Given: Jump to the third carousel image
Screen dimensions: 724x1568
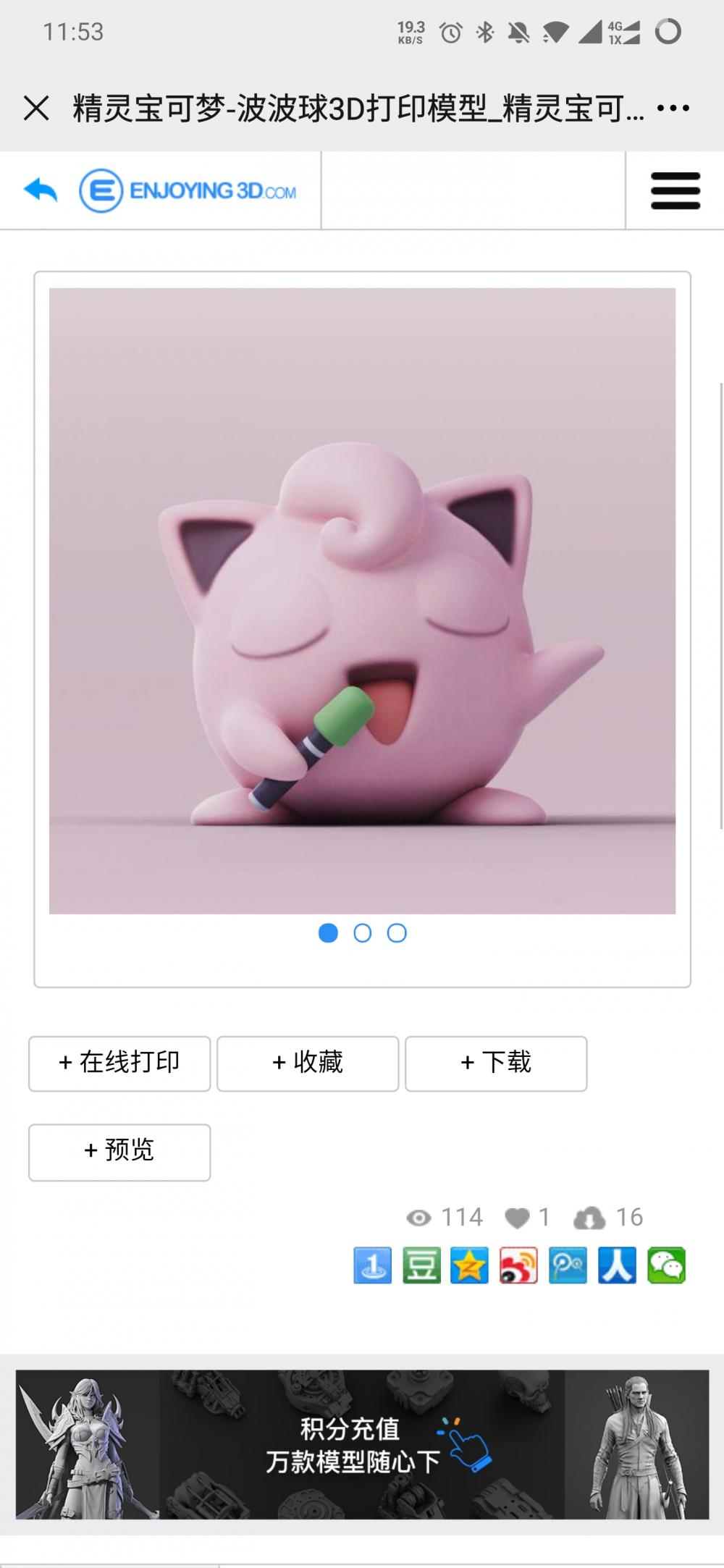Looking at the screenshot, I should [x=397, y=933].
